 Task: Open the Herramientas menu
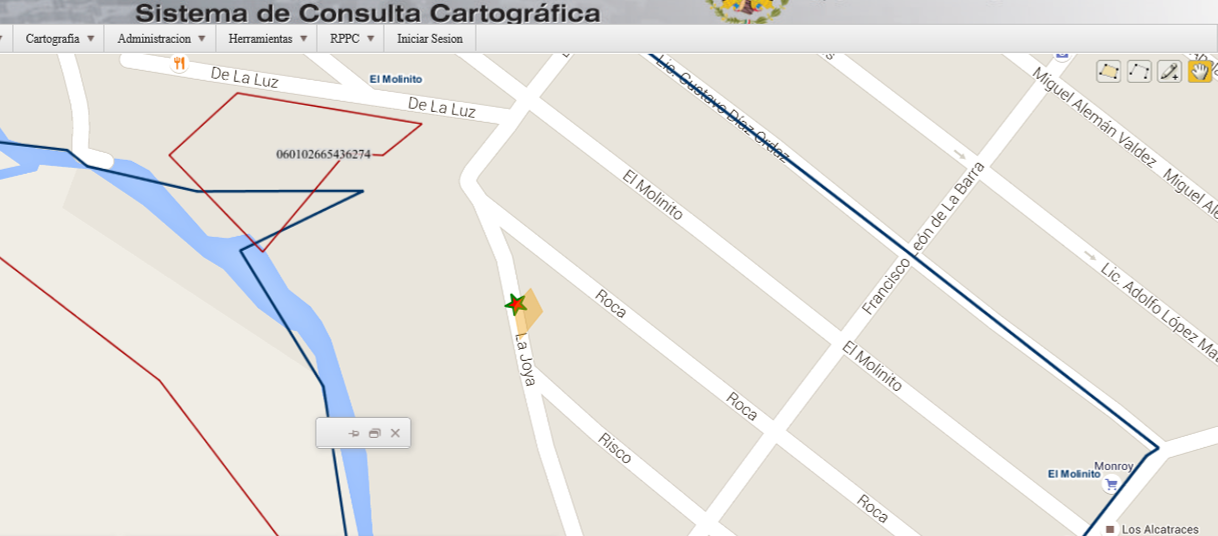point(267,39)
